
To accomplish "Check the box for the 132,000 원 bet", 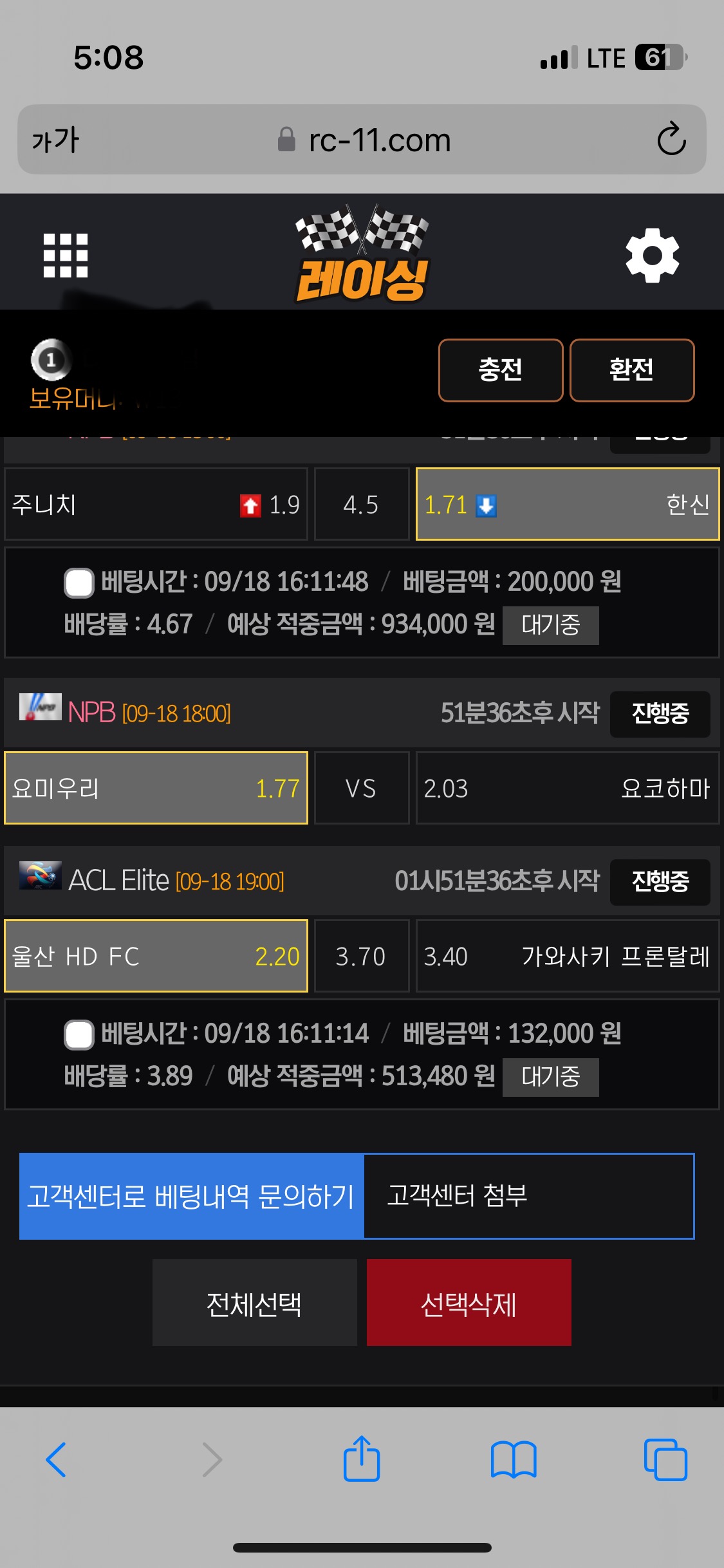I will [79, 1034].
